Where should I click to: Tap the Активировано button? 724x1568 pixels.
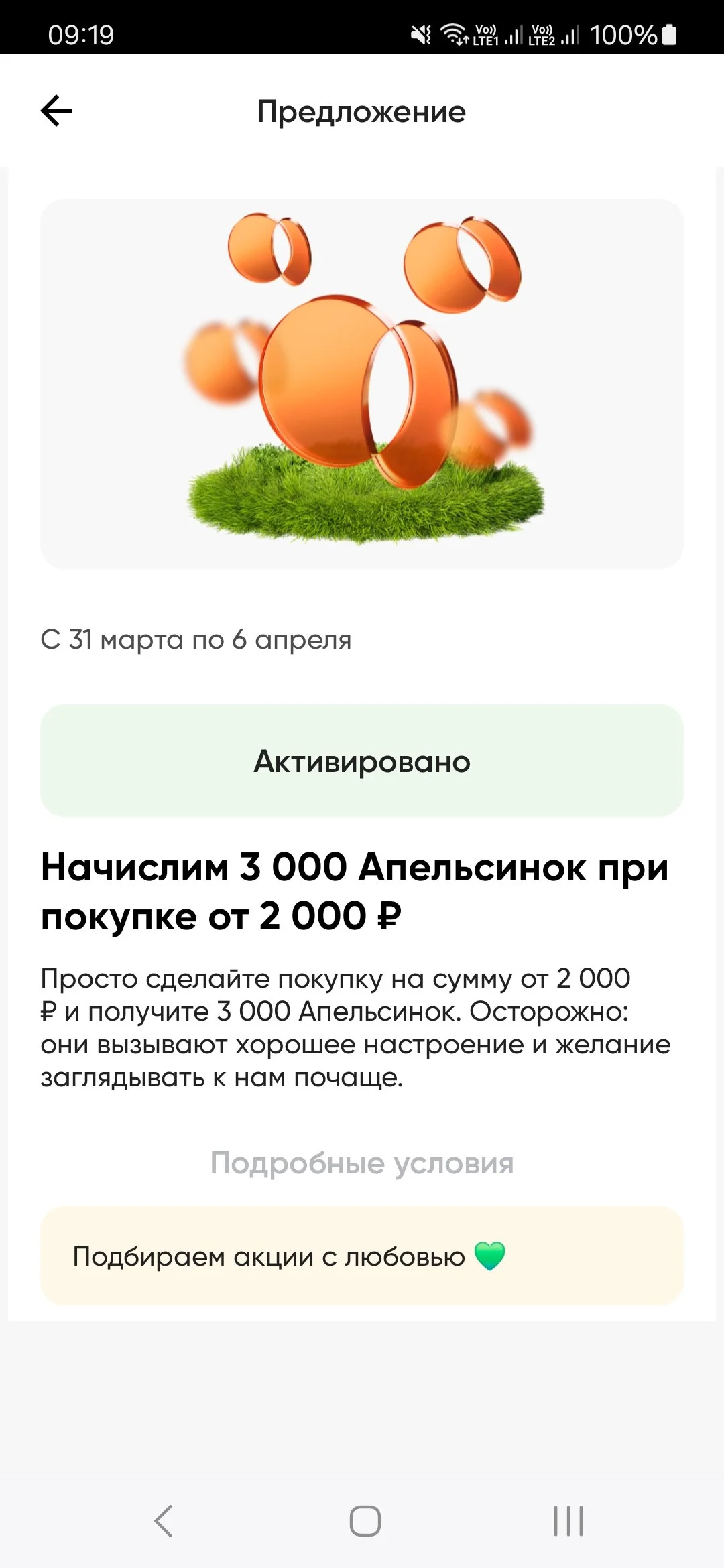(x=362, y=761)
